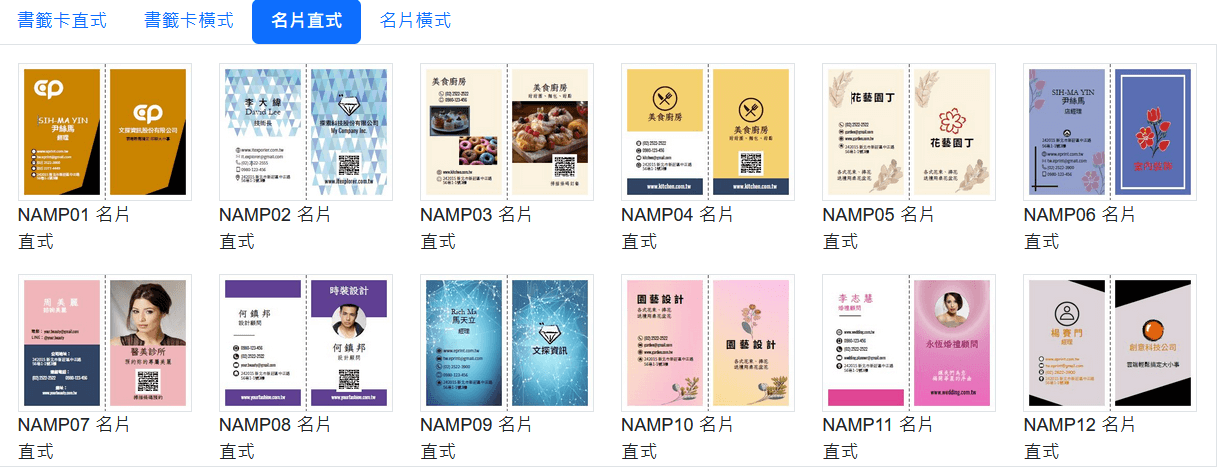This screenshot has width=1224, height=471.
Task: Switch to the 書籤卡橫式 tab
Action: click(x=189, y=21)
